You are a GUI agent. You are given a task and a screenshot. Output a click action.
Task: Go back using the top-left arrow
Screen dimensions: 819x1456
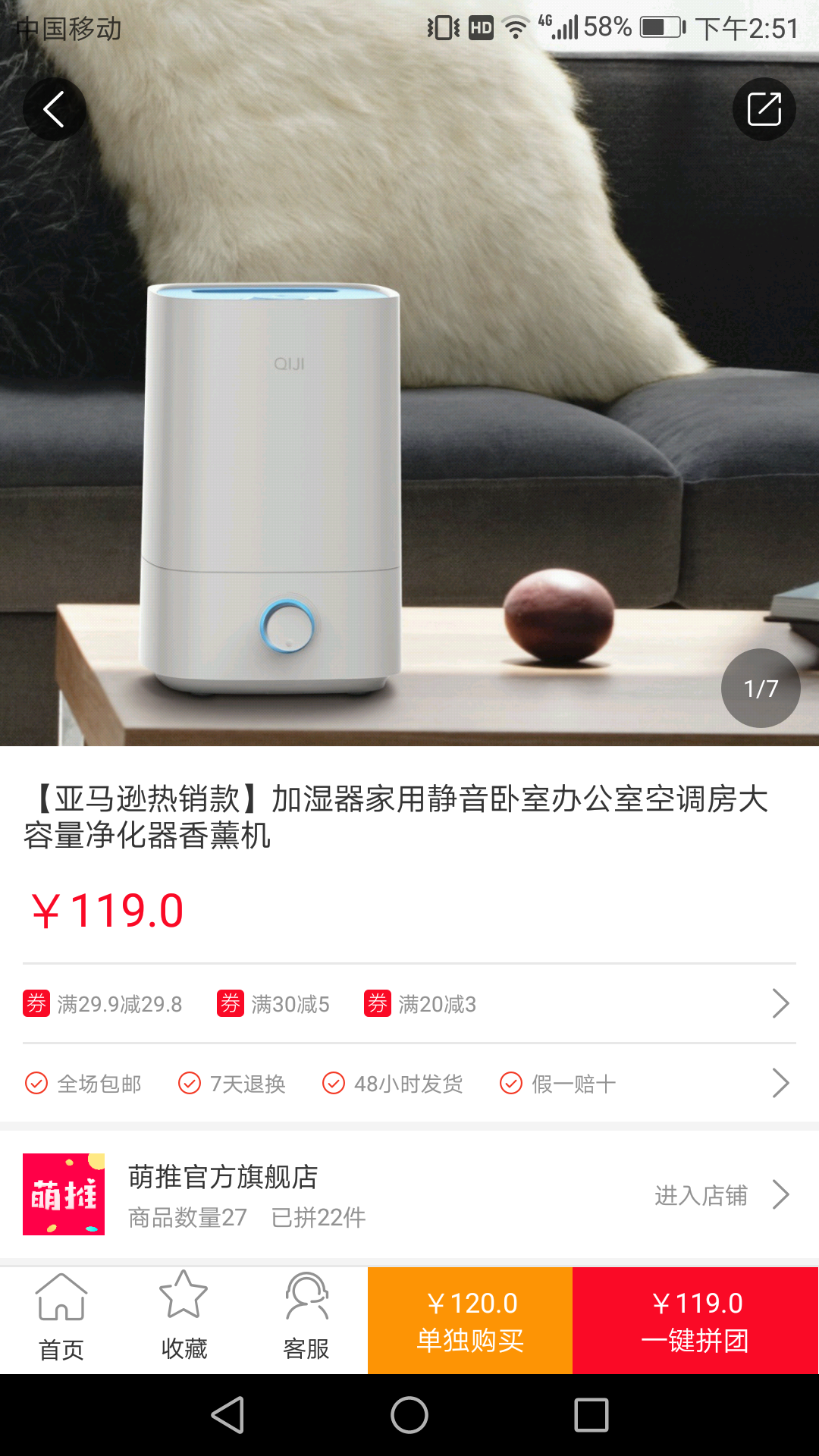pos(54,110)
